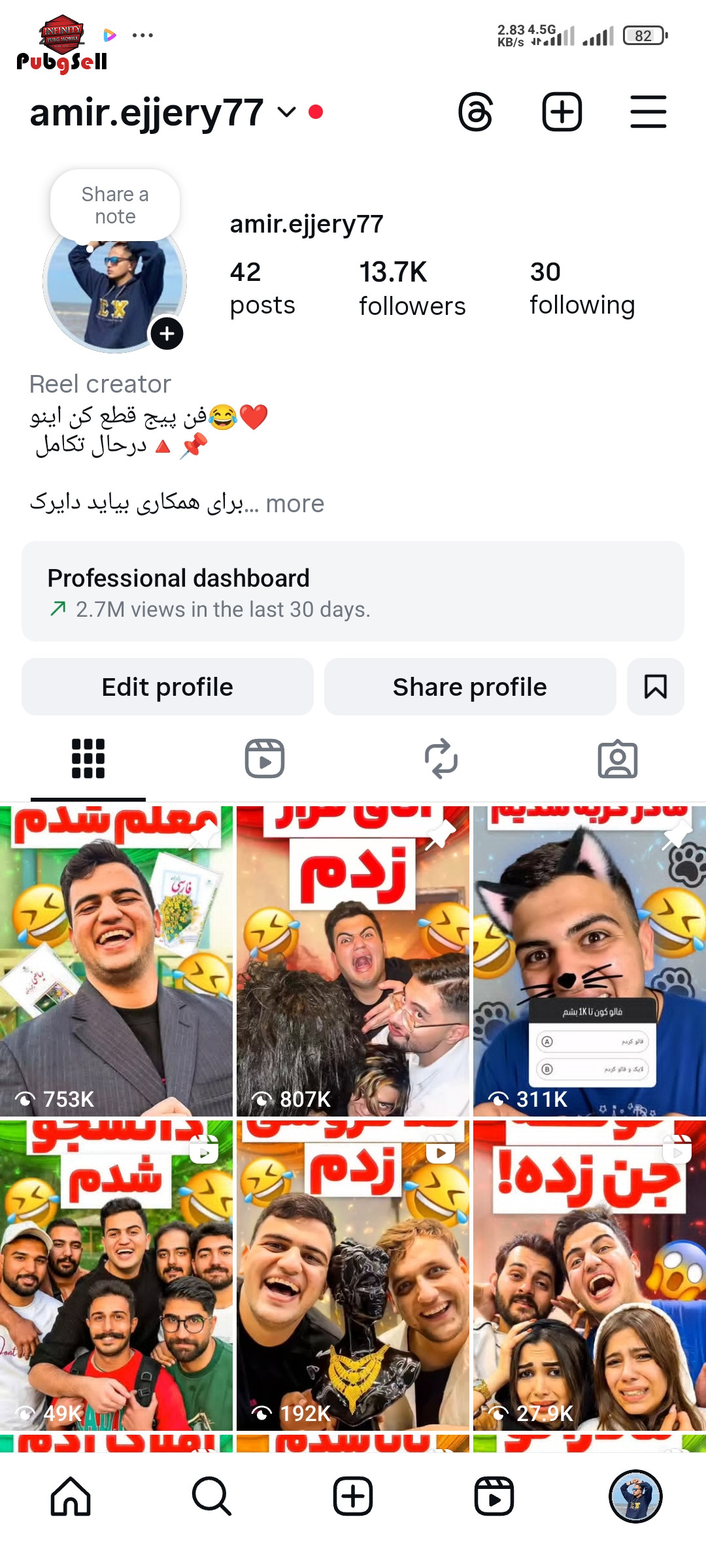Switch to the tagged photos tab
The width and height of the screenshot is (706, 1568).
(618, 759)
